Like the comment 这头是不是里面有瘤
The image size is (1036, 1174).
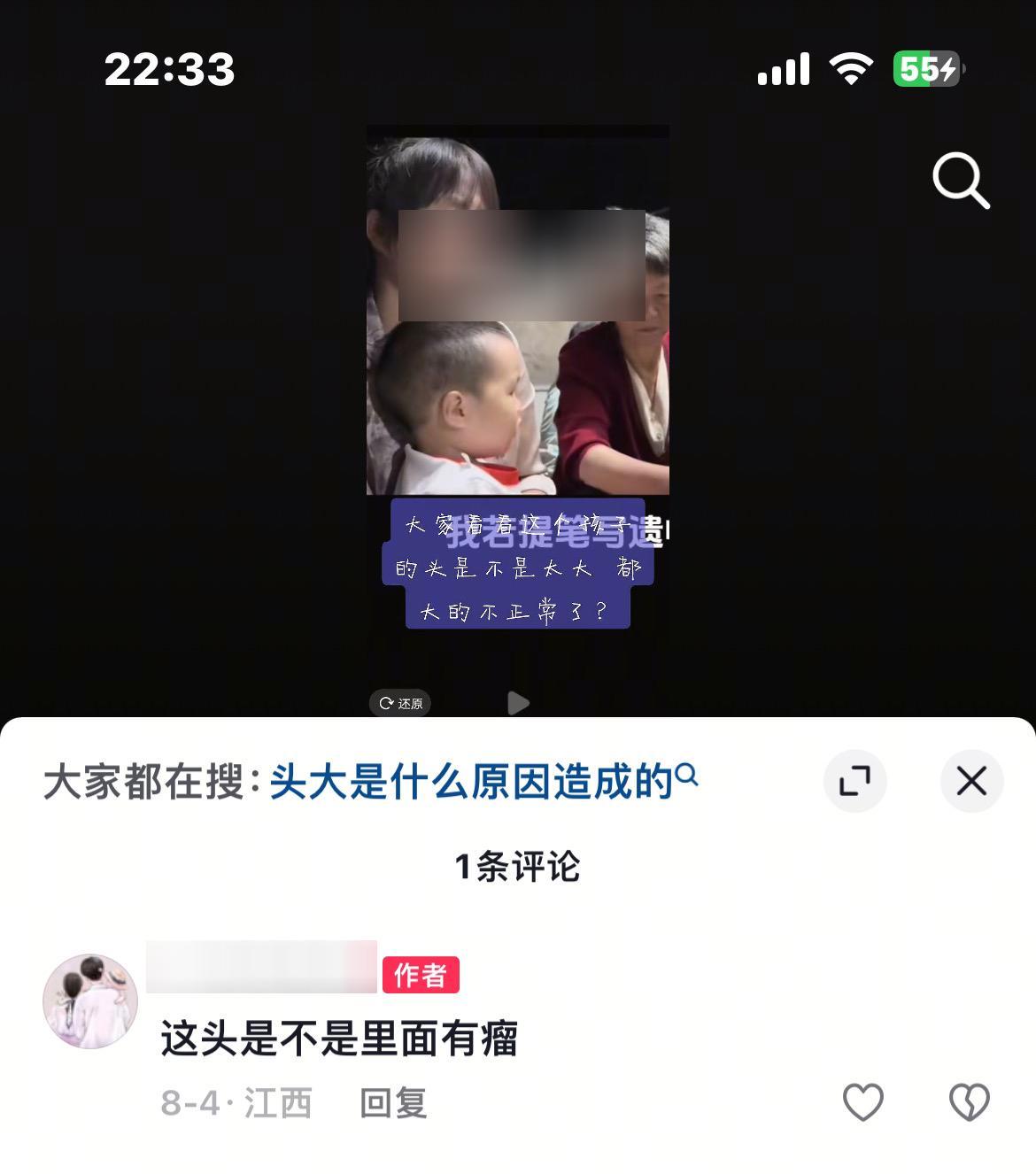[x=862, y=1102]
